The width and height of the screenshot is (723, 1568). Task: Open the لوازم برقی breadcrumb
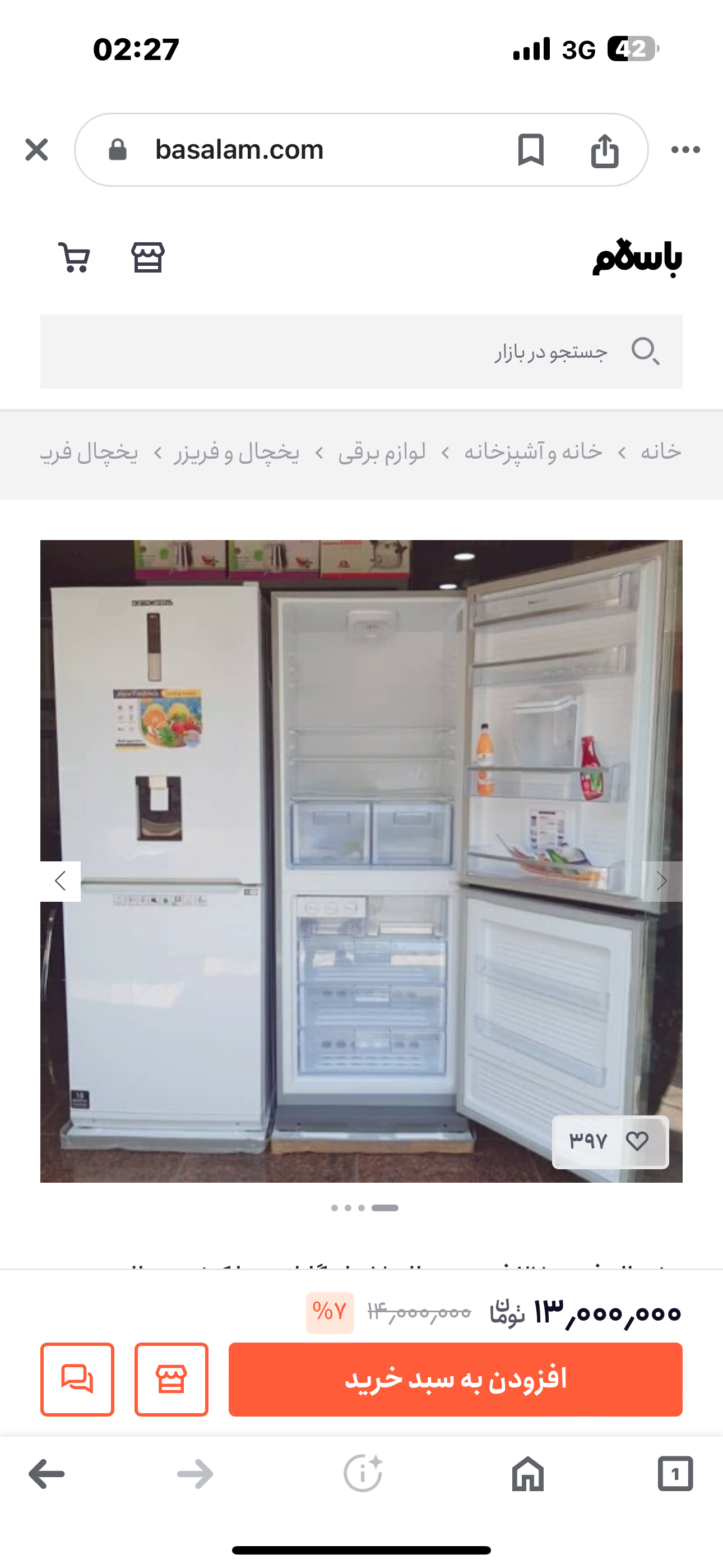(x=382, y=452)
